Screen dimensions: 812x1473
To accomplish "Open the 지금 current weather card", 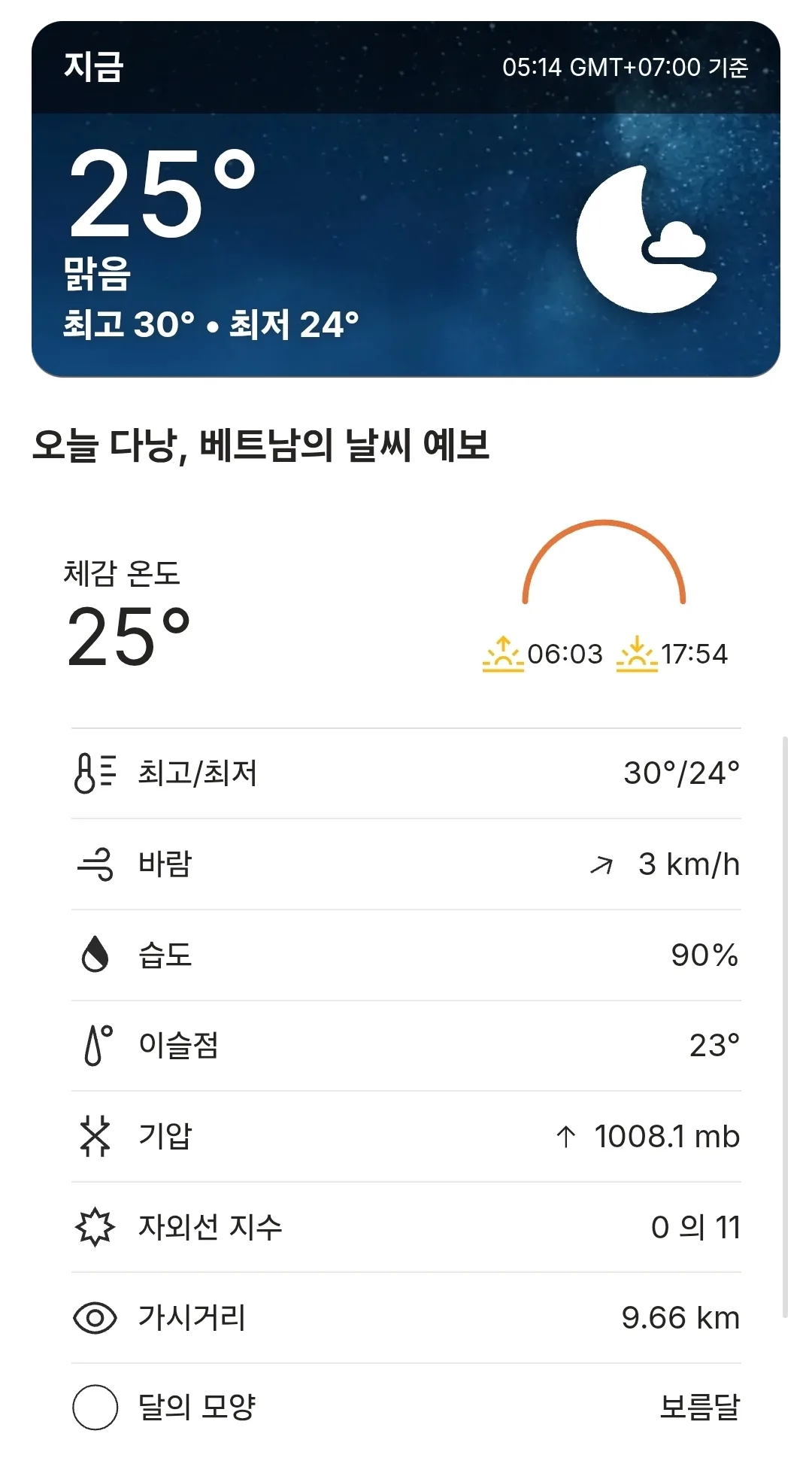I will coord(406,199).
